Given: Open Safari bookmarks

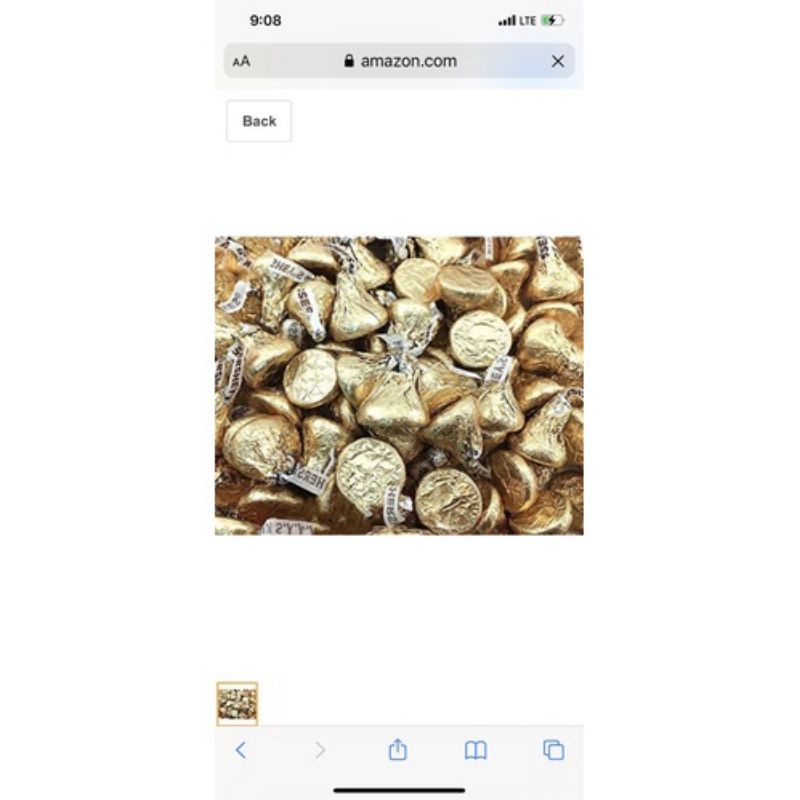Looking at the screenshot, I should (476, 751).
